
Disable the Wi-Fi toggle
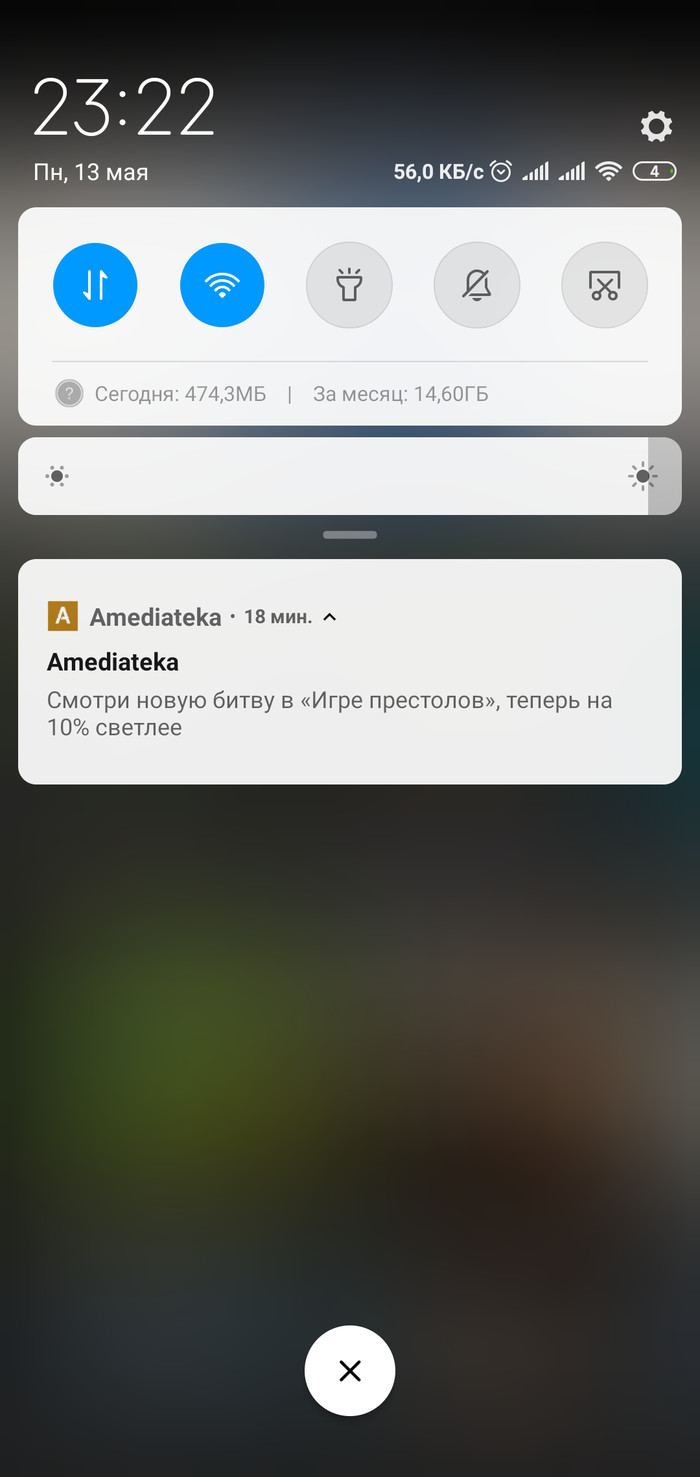(222, 286)
